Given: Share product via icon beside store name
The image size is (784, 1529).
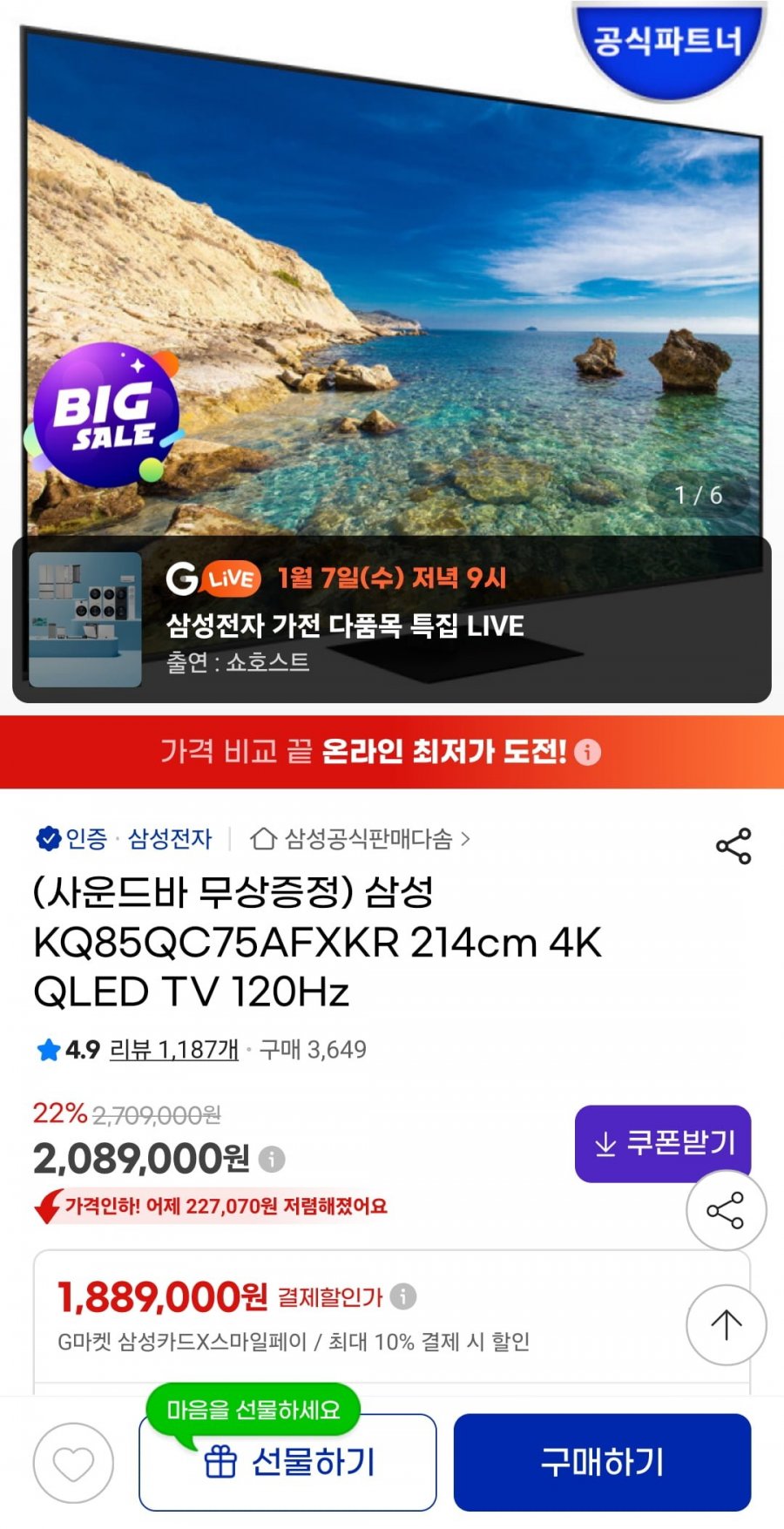Looking at the screenshot, I should tap(733, 846).
